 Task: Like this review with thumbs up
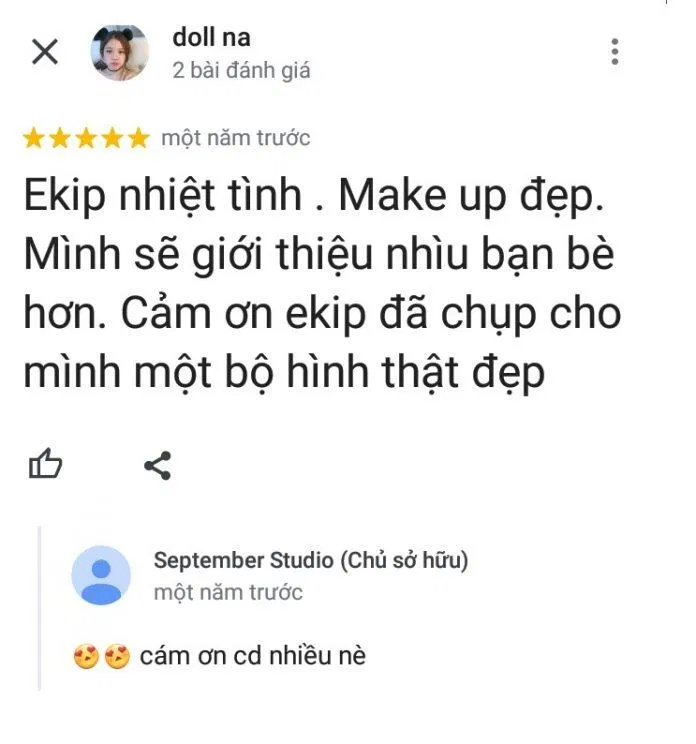[46, 464]
